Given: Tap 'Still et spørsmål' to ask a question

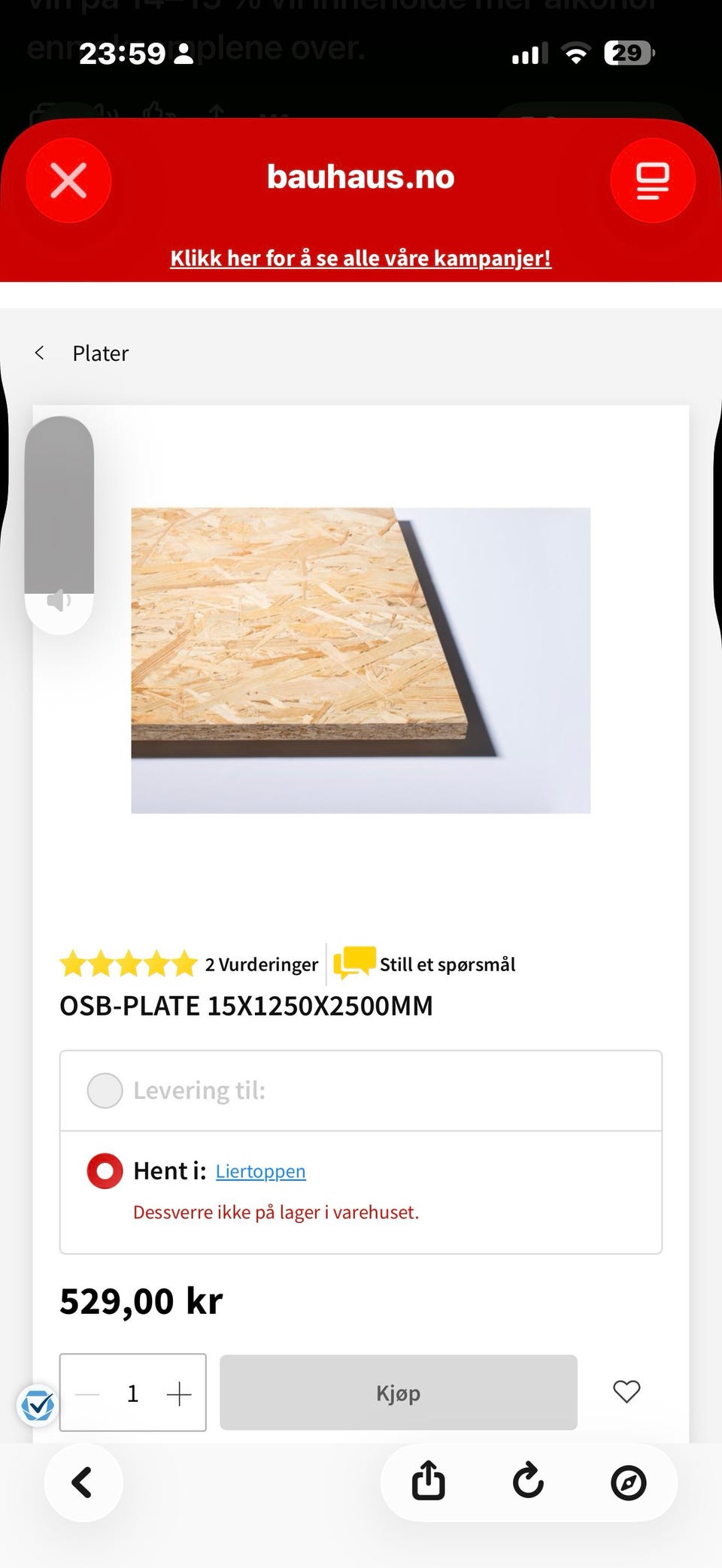Looking at the screenshot, I should coord(425,964).
